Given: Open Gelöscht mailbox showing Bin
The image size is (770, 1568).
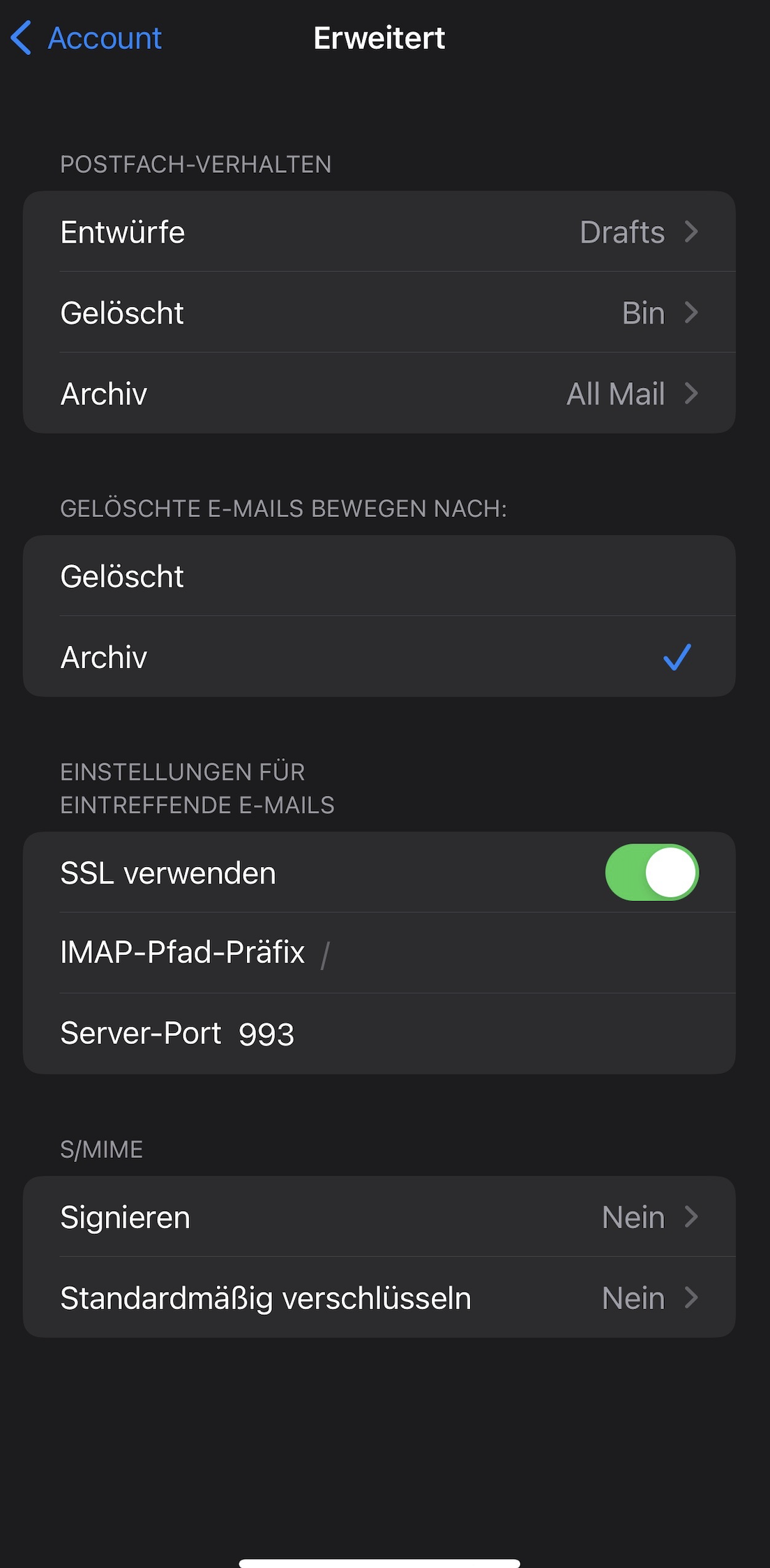Looking at the screenshot, I should click(379, 313).
